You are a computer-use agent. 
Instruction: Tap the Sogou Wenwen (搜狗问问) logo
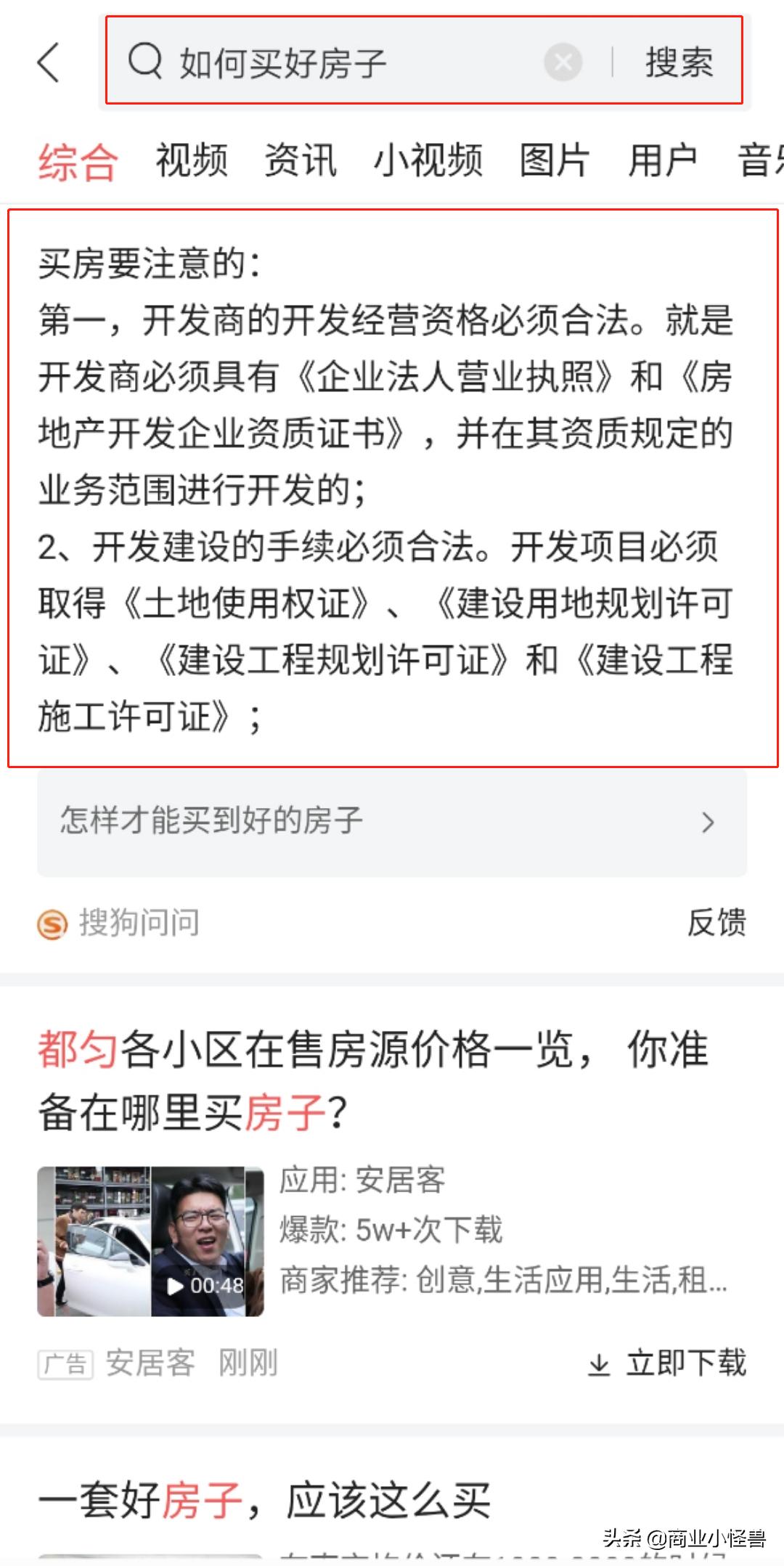tap(52, 924)
